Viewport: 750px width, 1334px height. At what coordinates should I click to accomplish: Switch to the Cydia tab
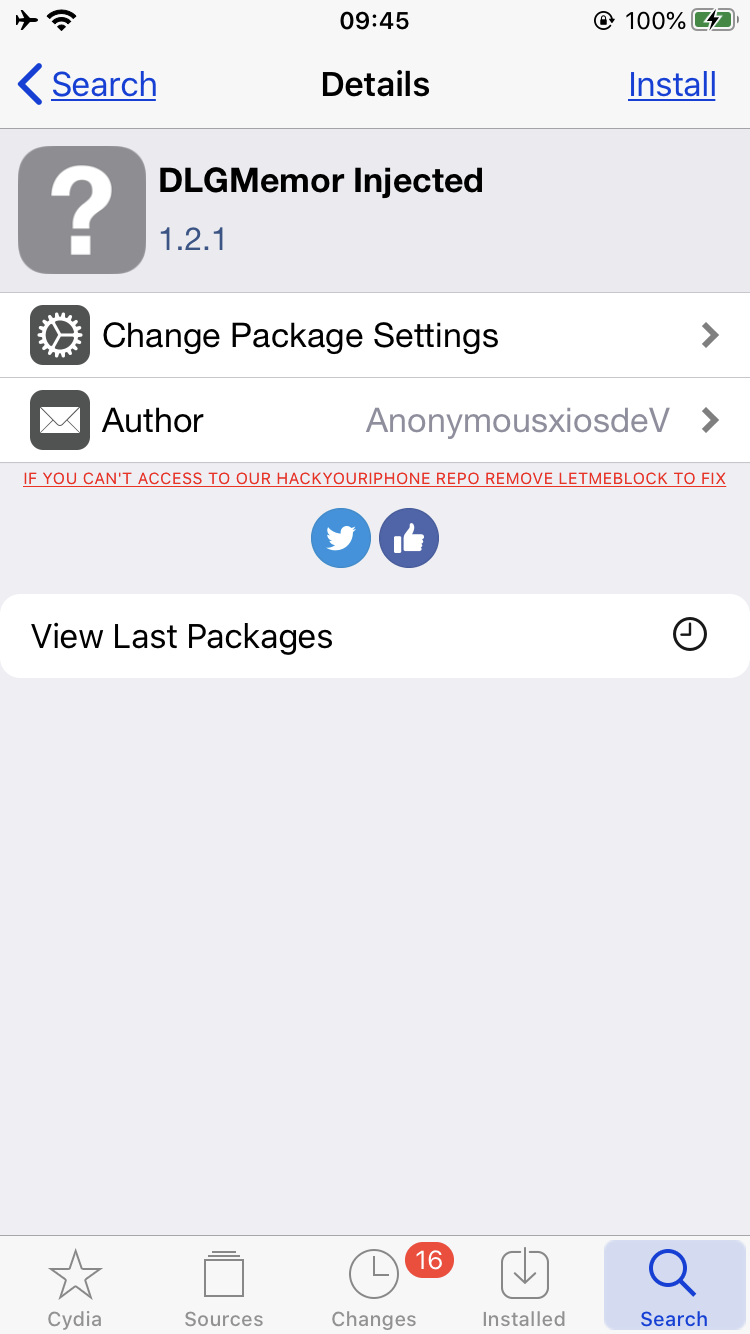pos(75,1288)
